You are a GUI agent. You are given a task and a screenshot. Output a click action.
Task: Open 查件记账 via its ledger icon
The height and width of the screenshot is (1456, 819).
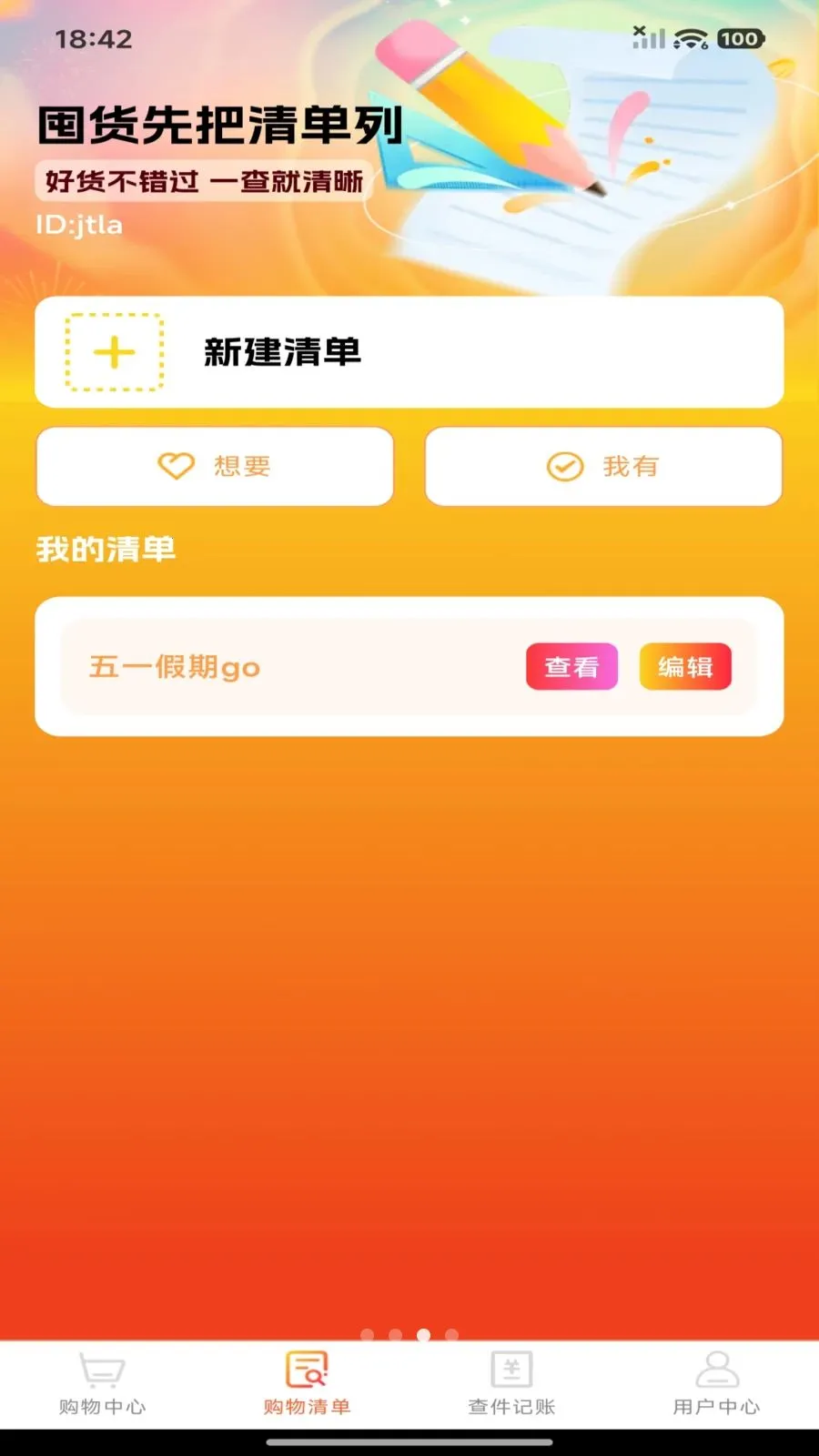[x=512, y=1368]
